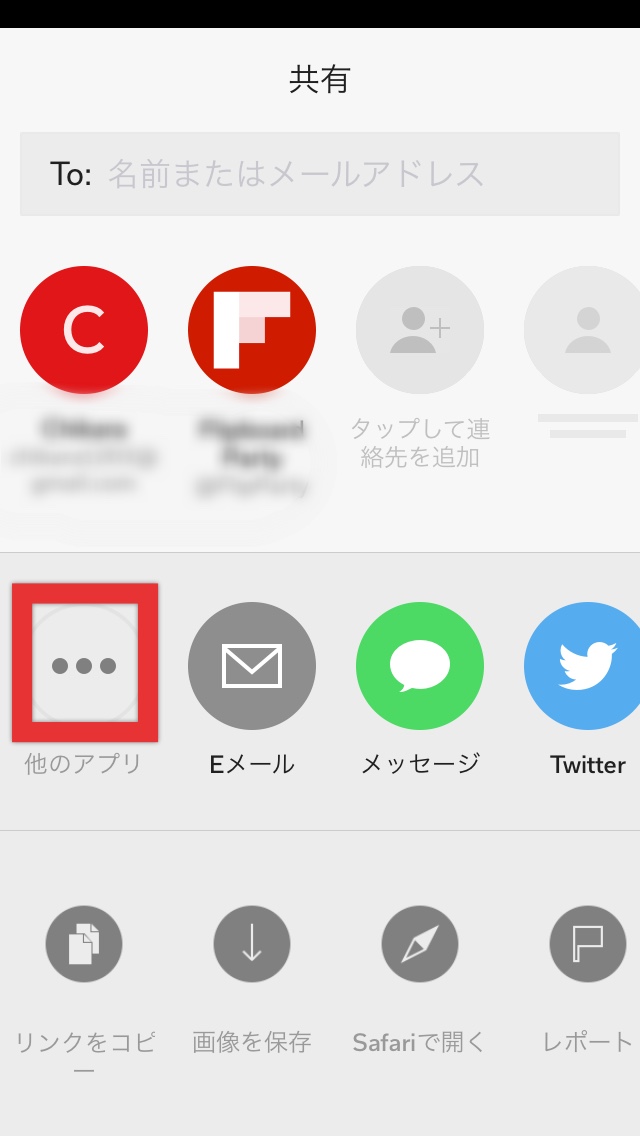Select the Flipboard logo contact
The image size is (640, 1136).
[252, 330]
